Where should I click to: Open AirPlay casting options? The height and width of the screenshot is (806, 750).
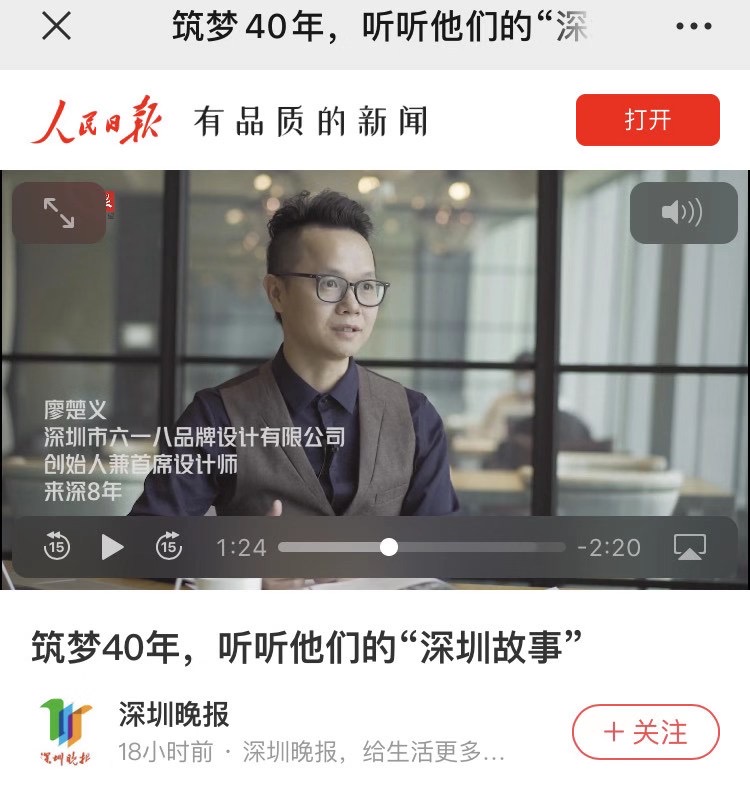[x=689, y=547]
